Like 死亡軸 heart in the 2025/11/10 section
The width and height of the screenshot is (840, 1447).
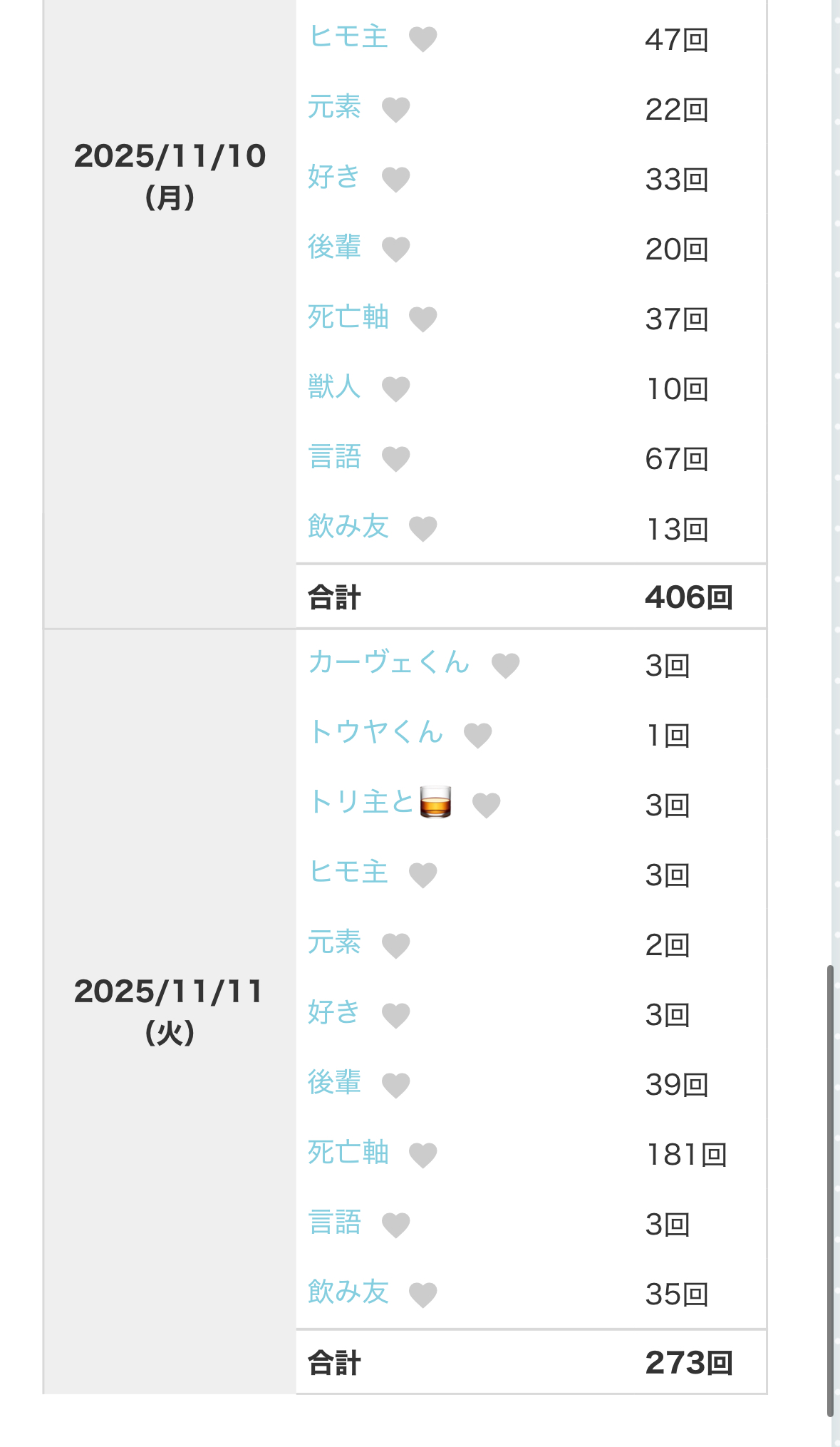tap(423, 319)
